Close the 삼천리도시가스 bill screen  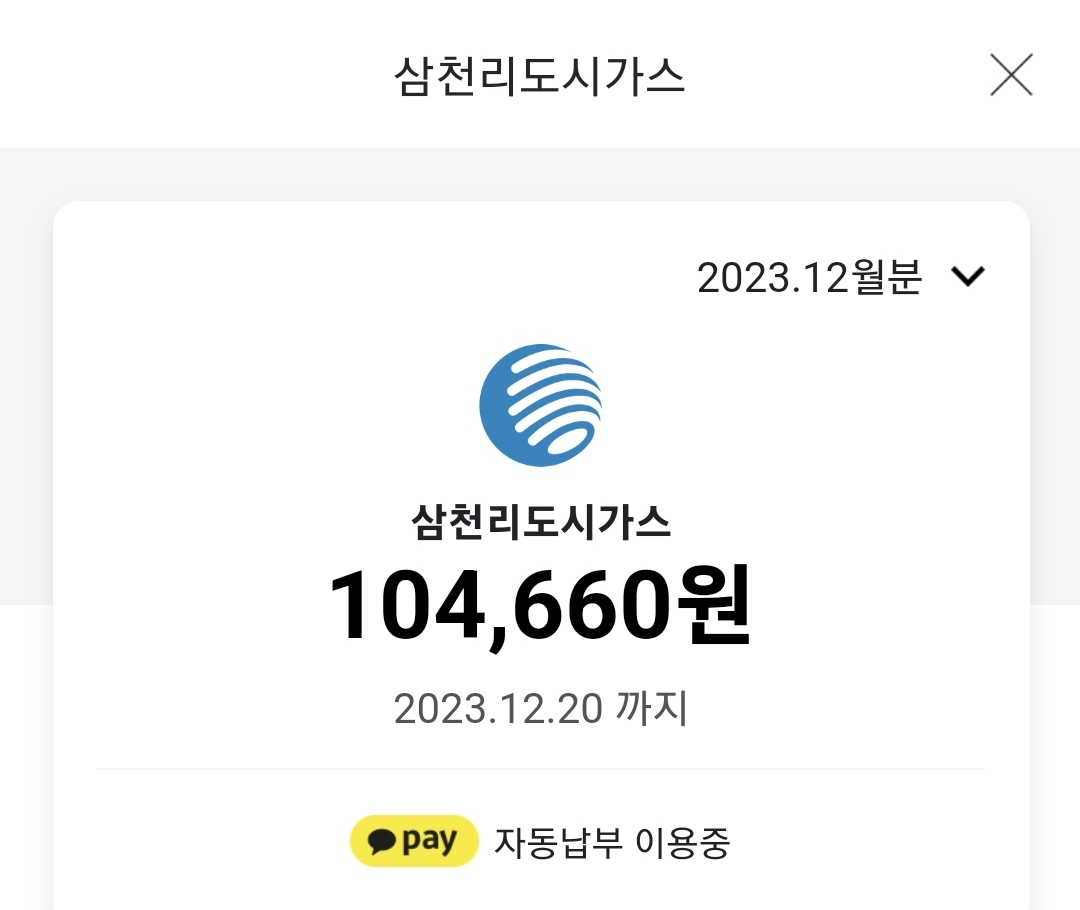(x=1011, y=75)
